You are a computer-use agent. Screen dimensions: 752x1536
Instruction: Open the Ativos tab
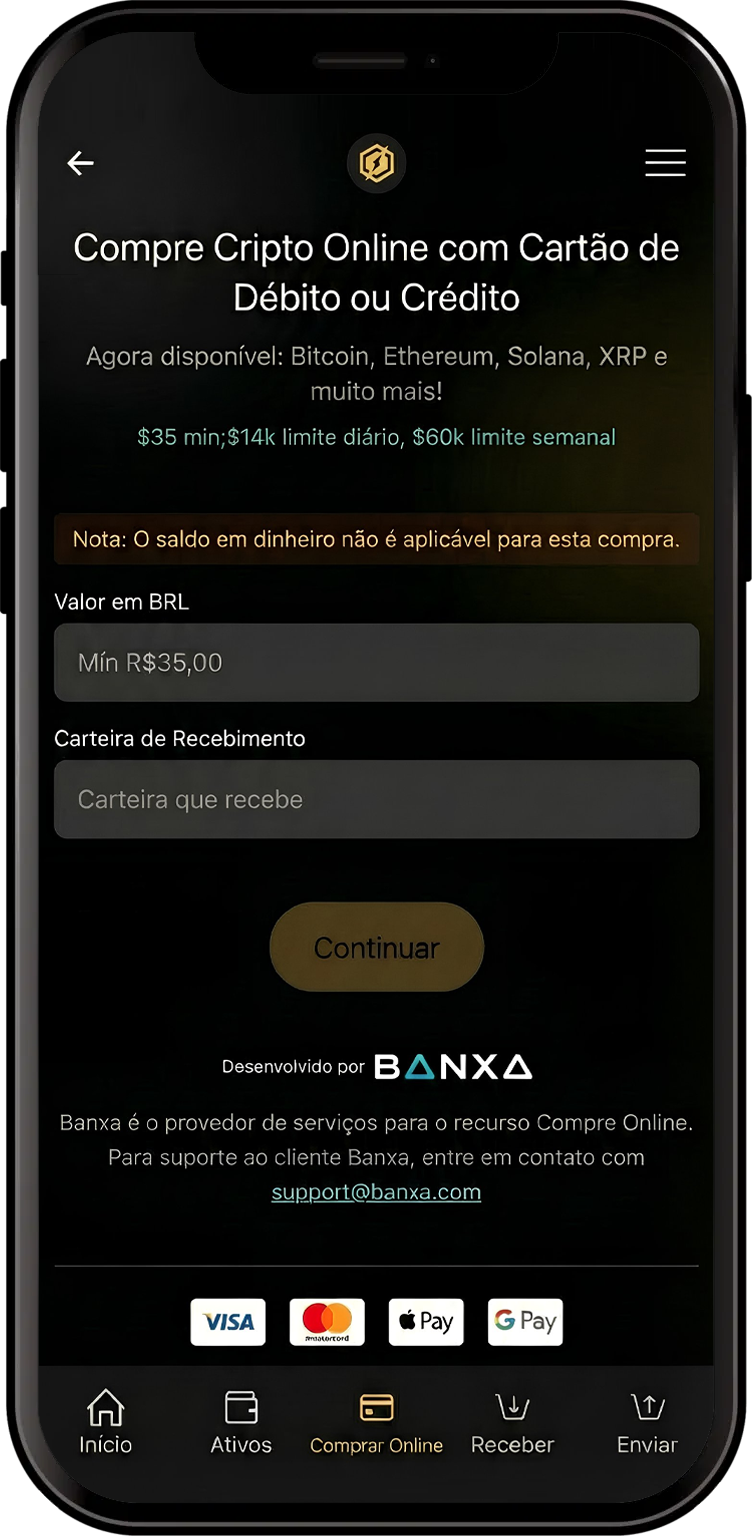coord(241,1422)
